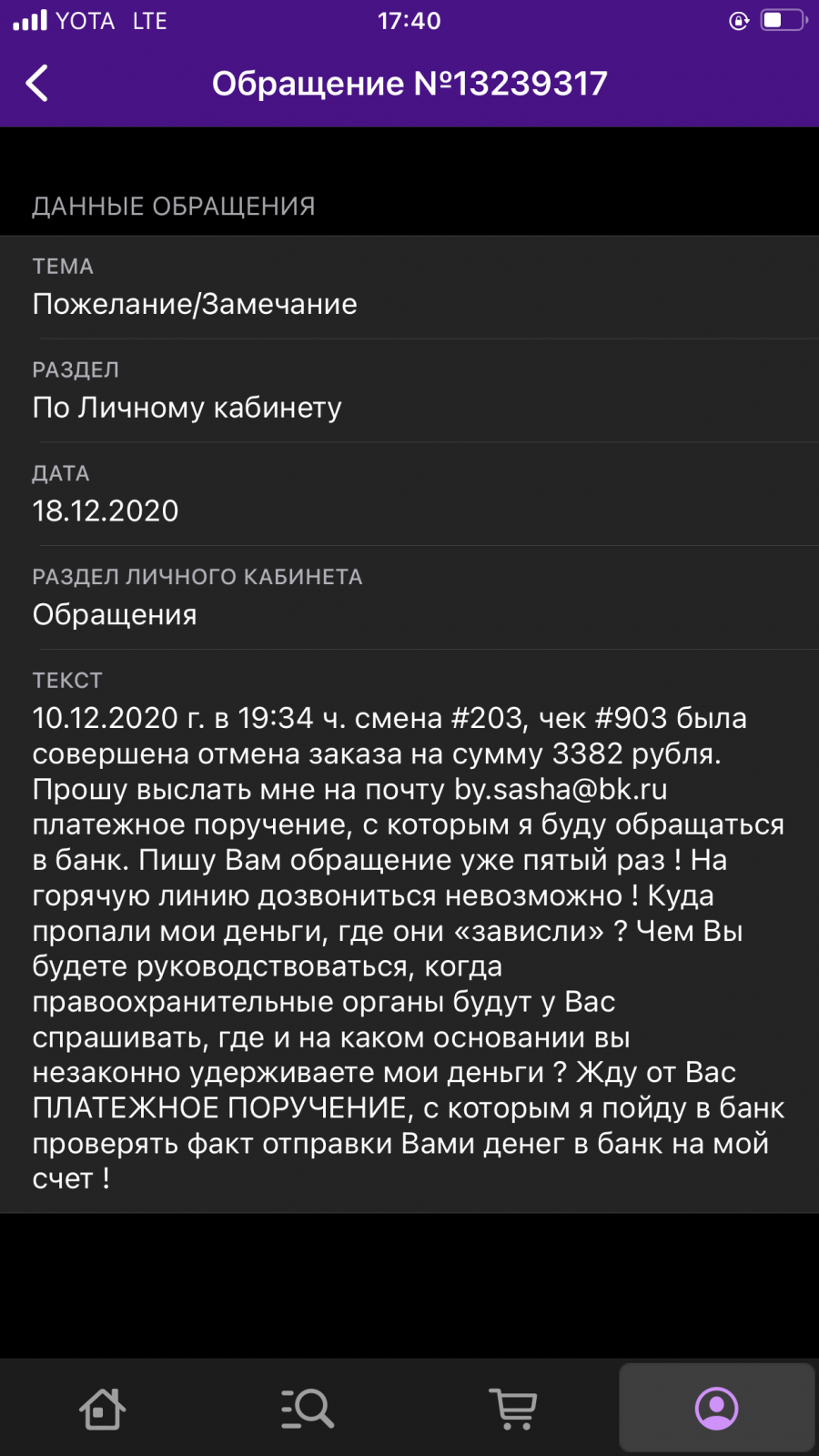
Task: Switch to the catalog search tab
Action: point(307,1409)
